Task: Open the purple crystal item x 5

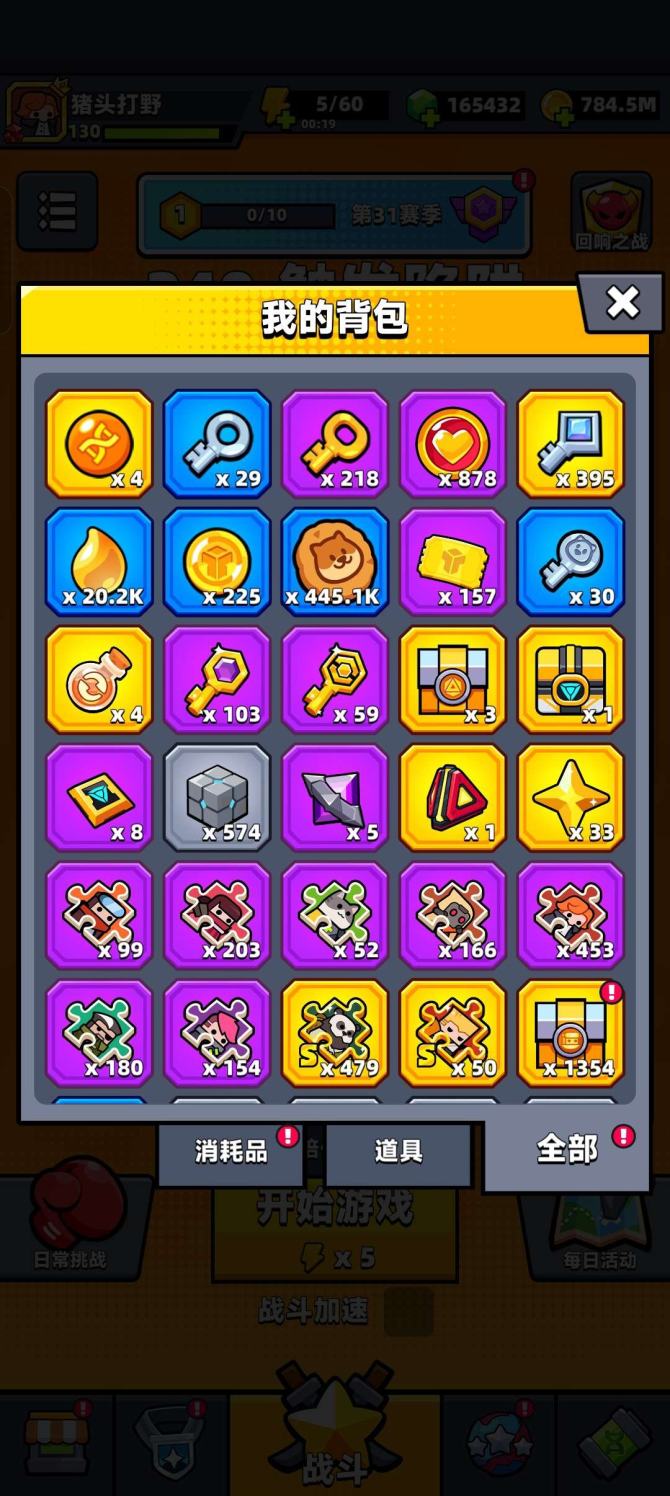Action: (335, 797)
